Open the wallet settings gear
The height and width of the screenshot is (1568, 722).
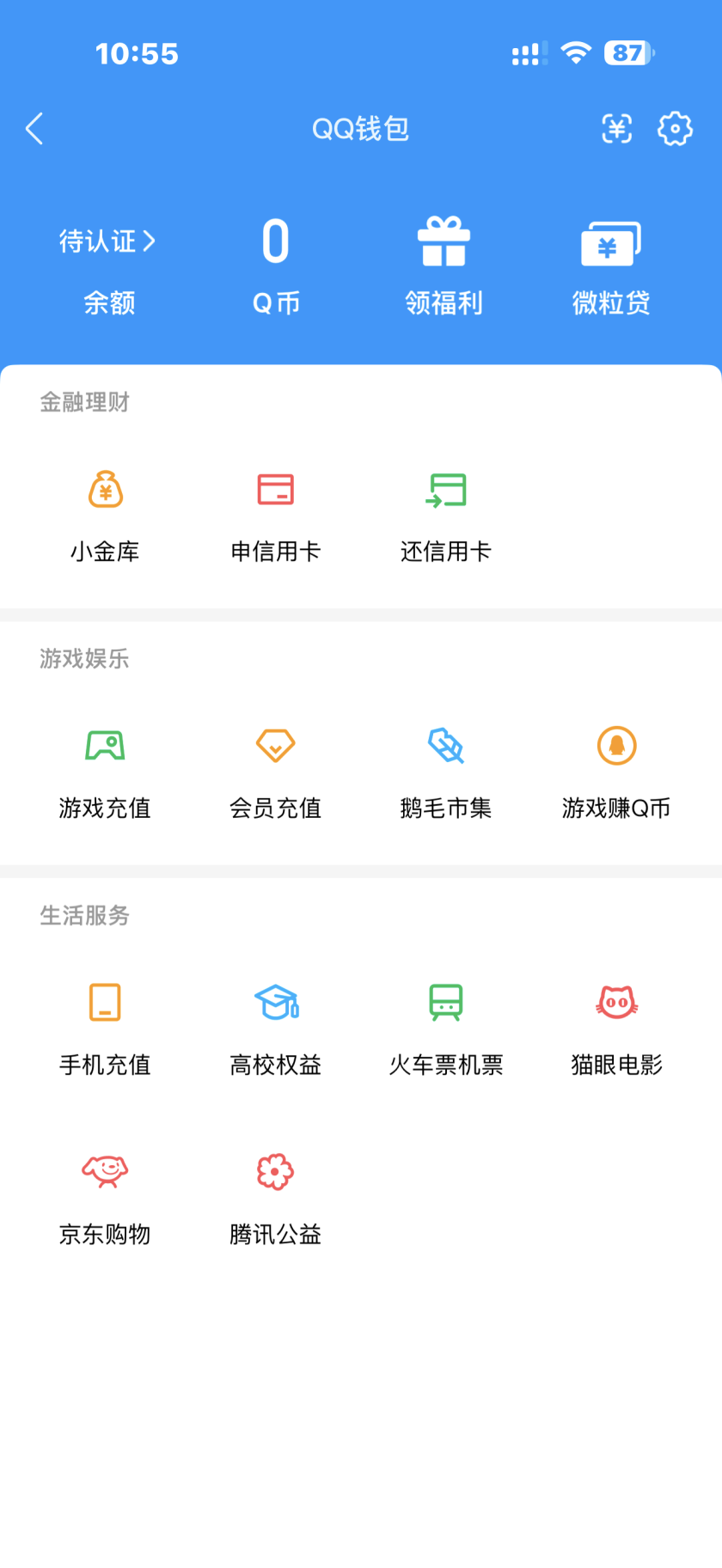(x=676, y=129)
